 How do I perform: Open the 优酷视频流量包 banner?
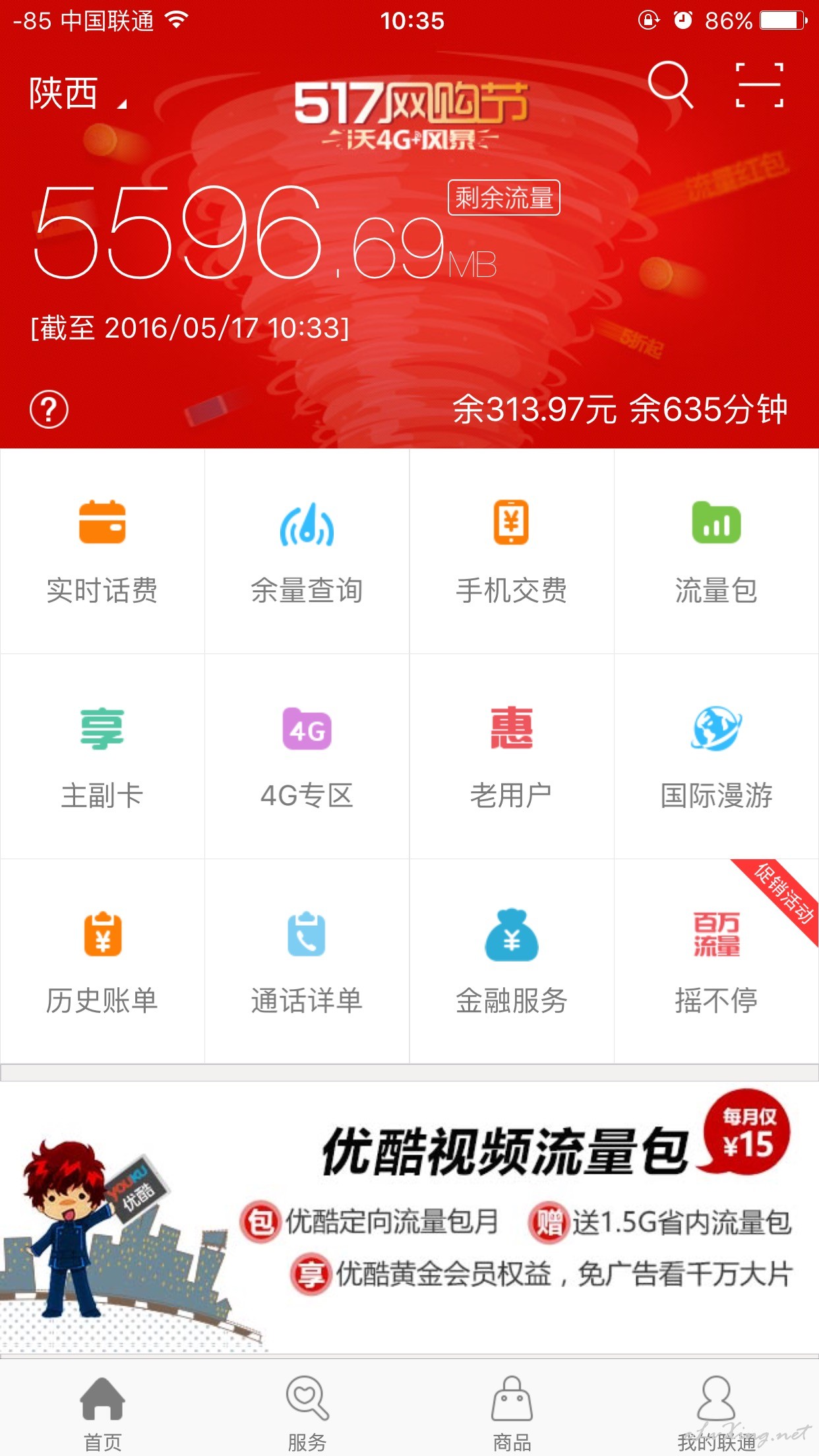click(409, 1217)
